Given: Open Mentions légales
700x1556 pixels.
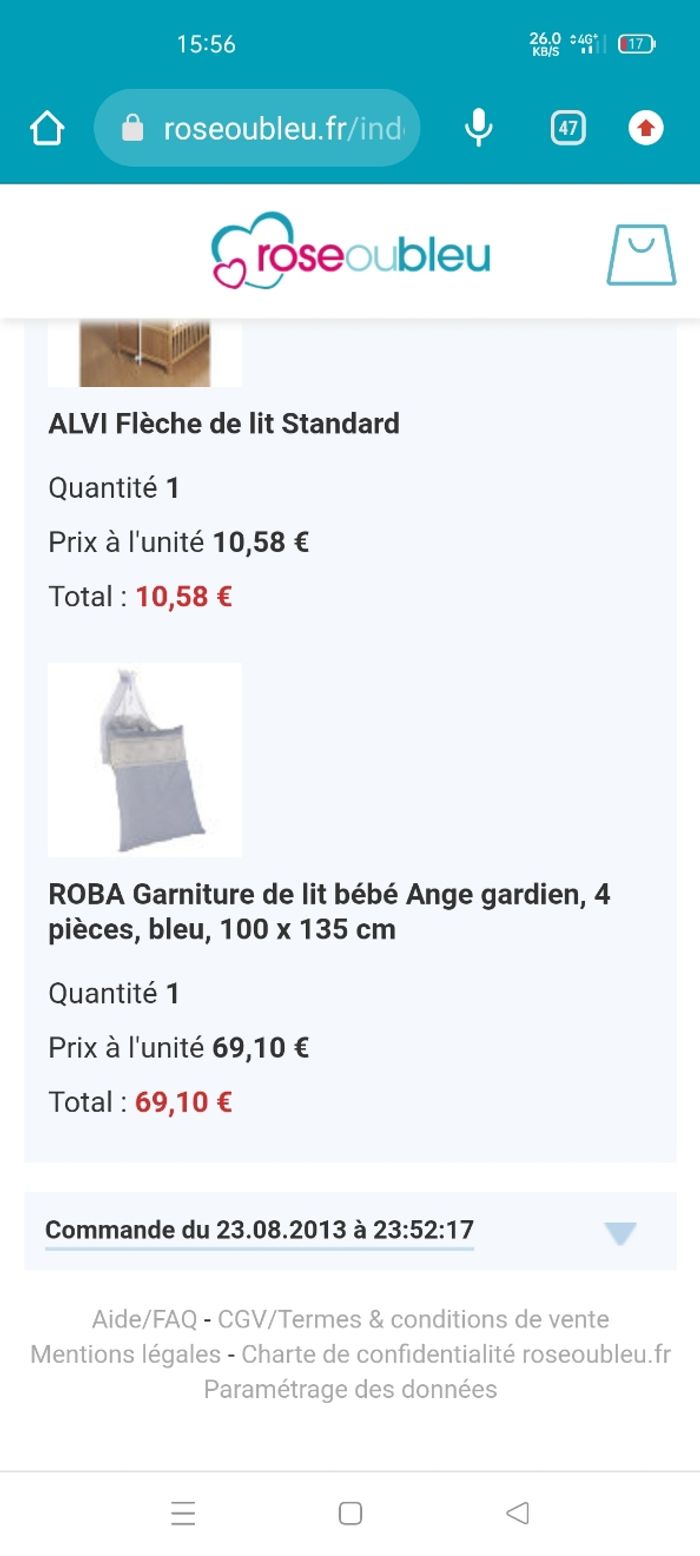Looking at the screenshot, I should [125, 1354].
